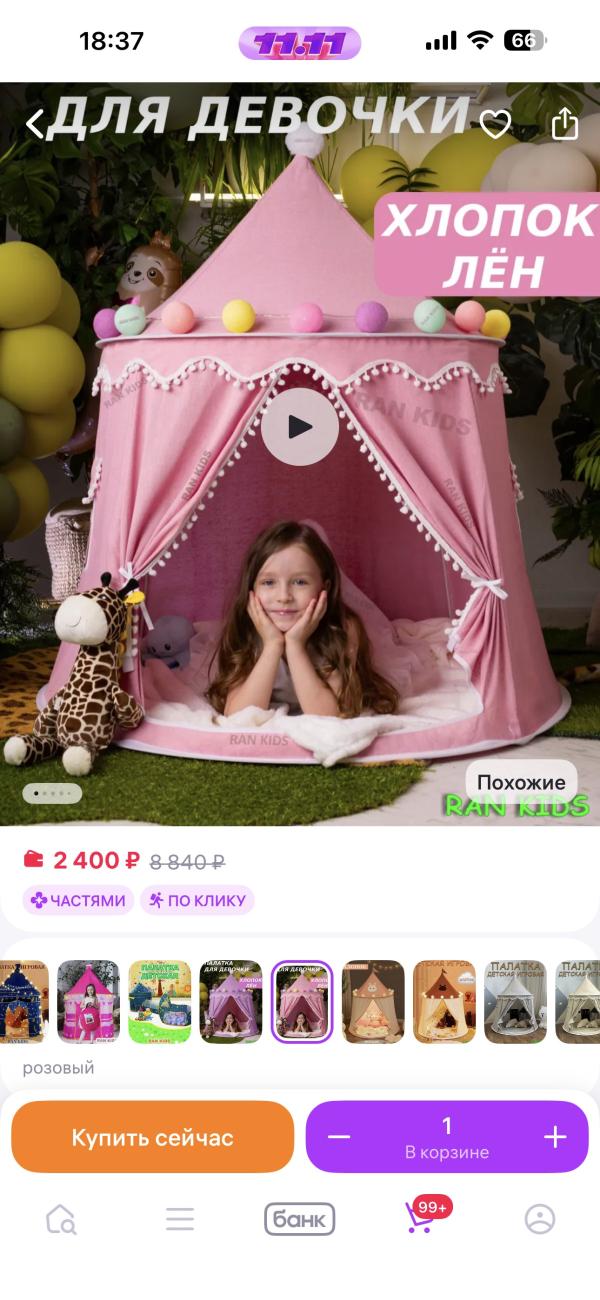The image size is (600, 1300).
Task: Go back using the top-left arrow
Action: [35, 125]
